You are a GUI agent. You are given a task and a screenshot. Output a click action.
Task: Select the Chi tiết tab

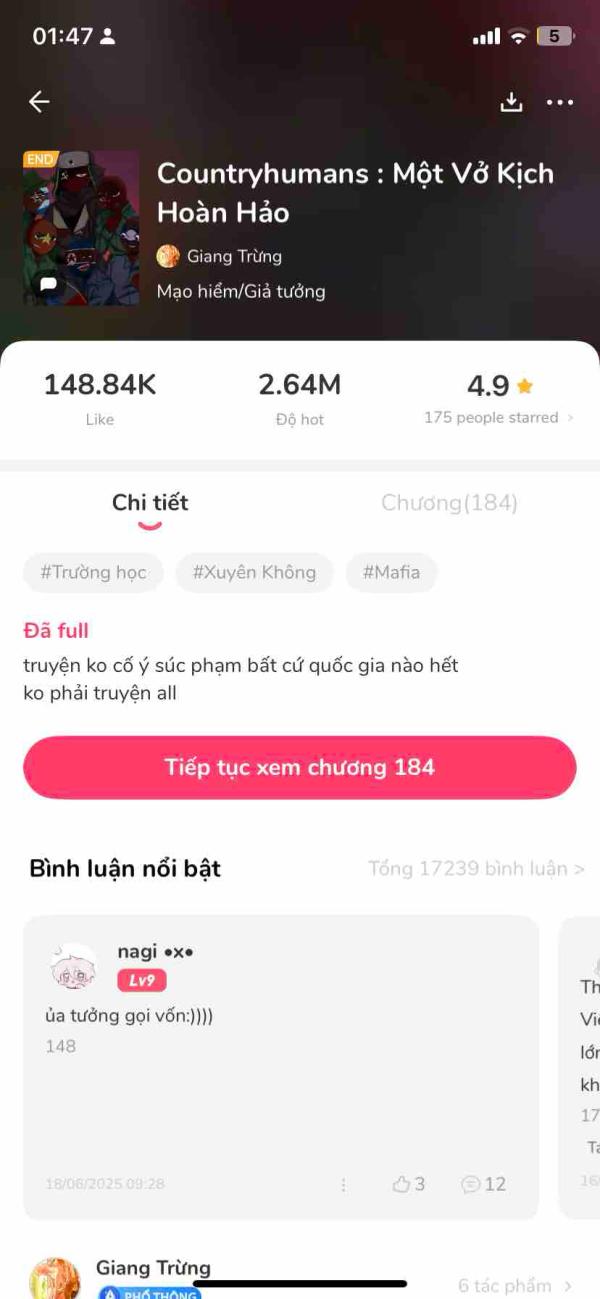[150, 503]
